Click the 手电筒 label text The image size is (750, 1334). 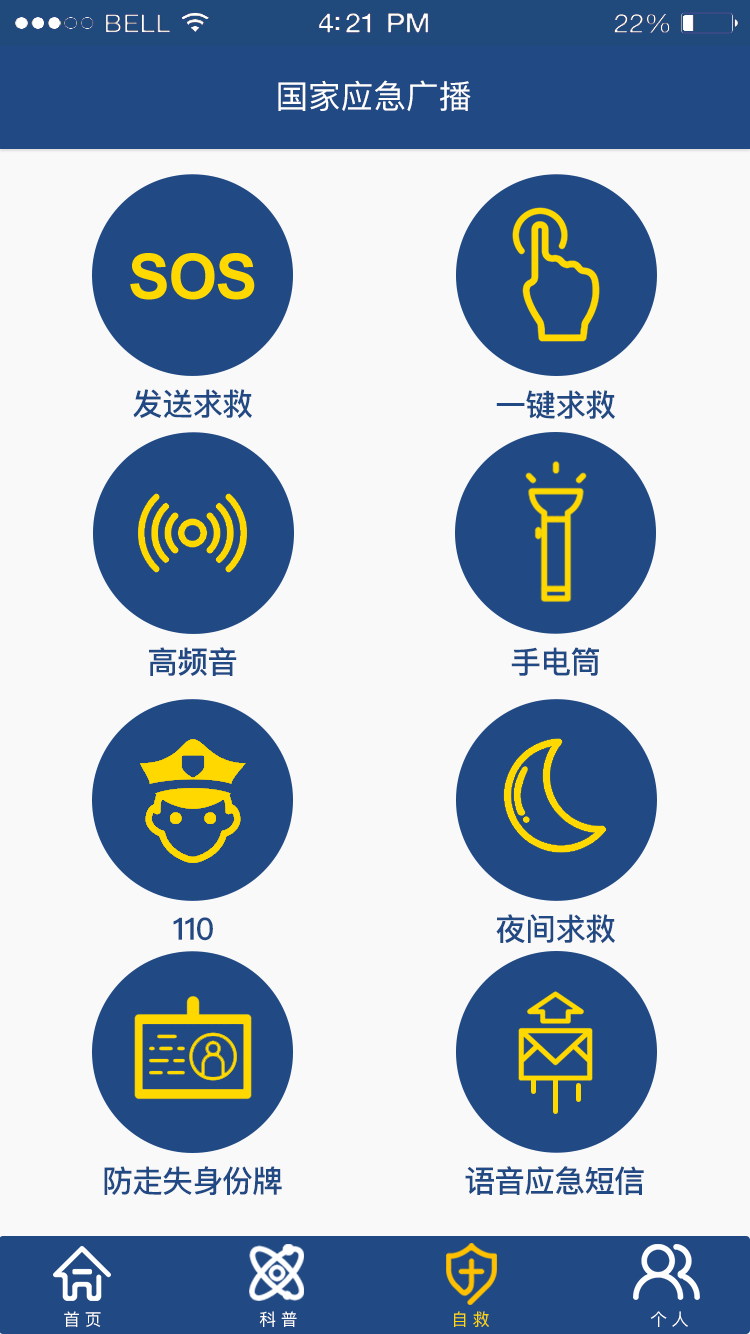[556, 662]
